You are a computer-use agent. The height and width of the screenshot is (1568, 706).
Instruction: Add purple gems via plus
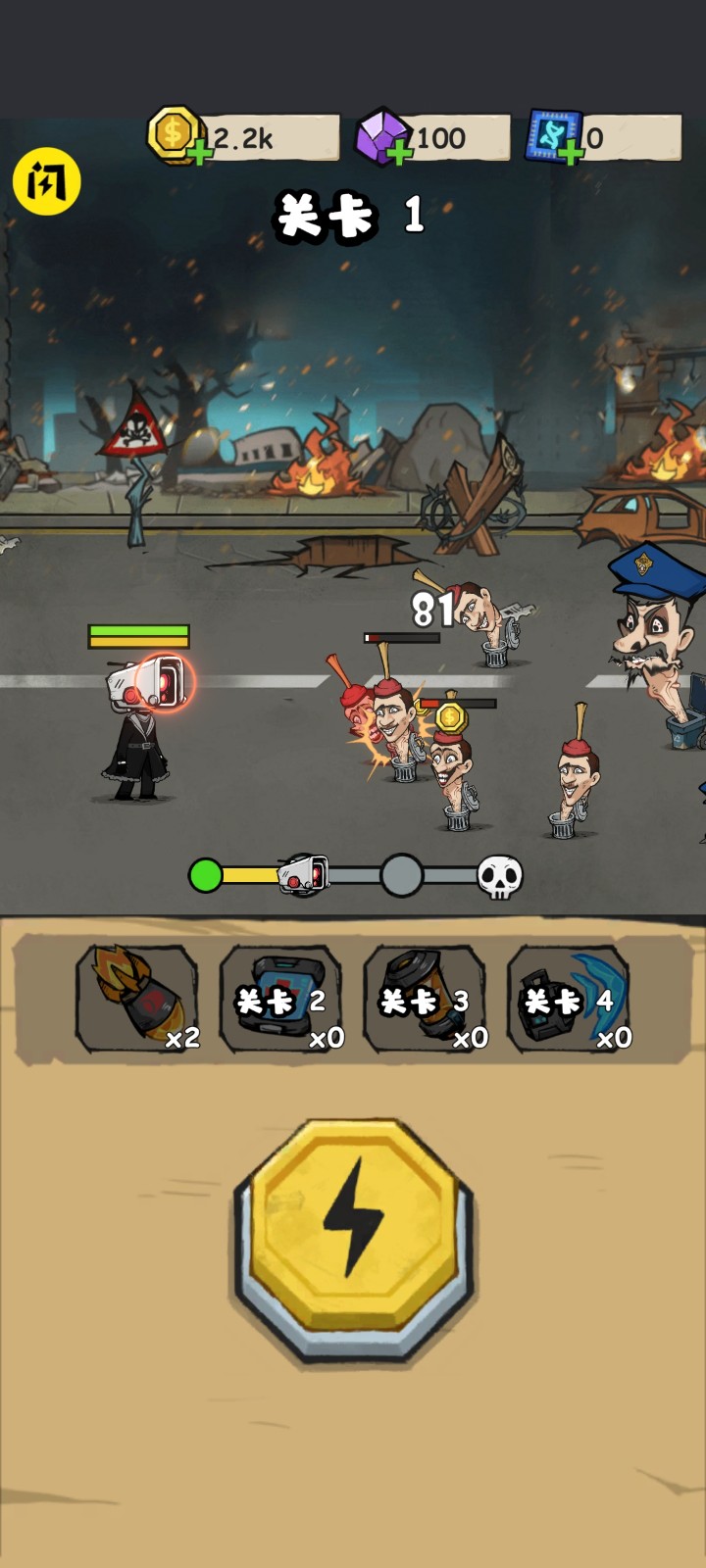click(x=400, y=153)
